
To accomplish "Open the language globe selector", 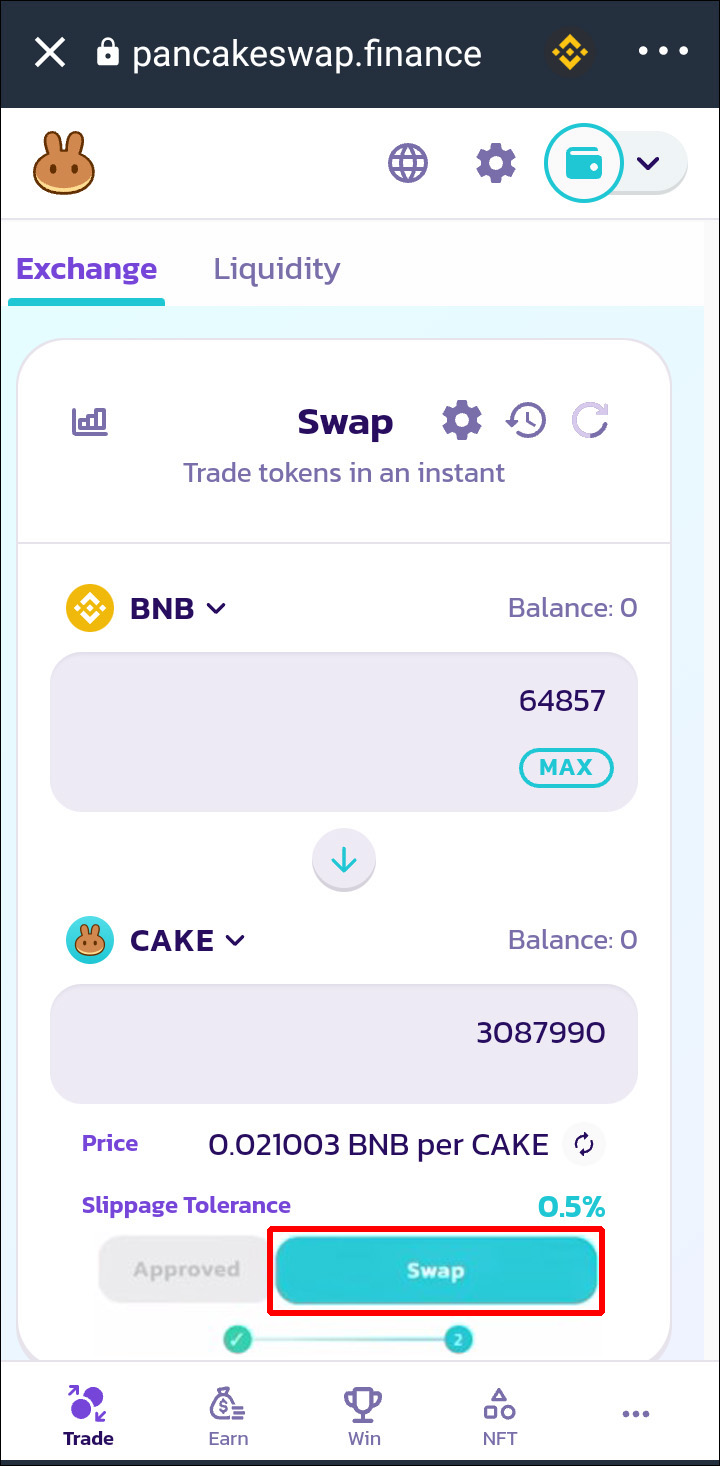I will tap(408, 162).
